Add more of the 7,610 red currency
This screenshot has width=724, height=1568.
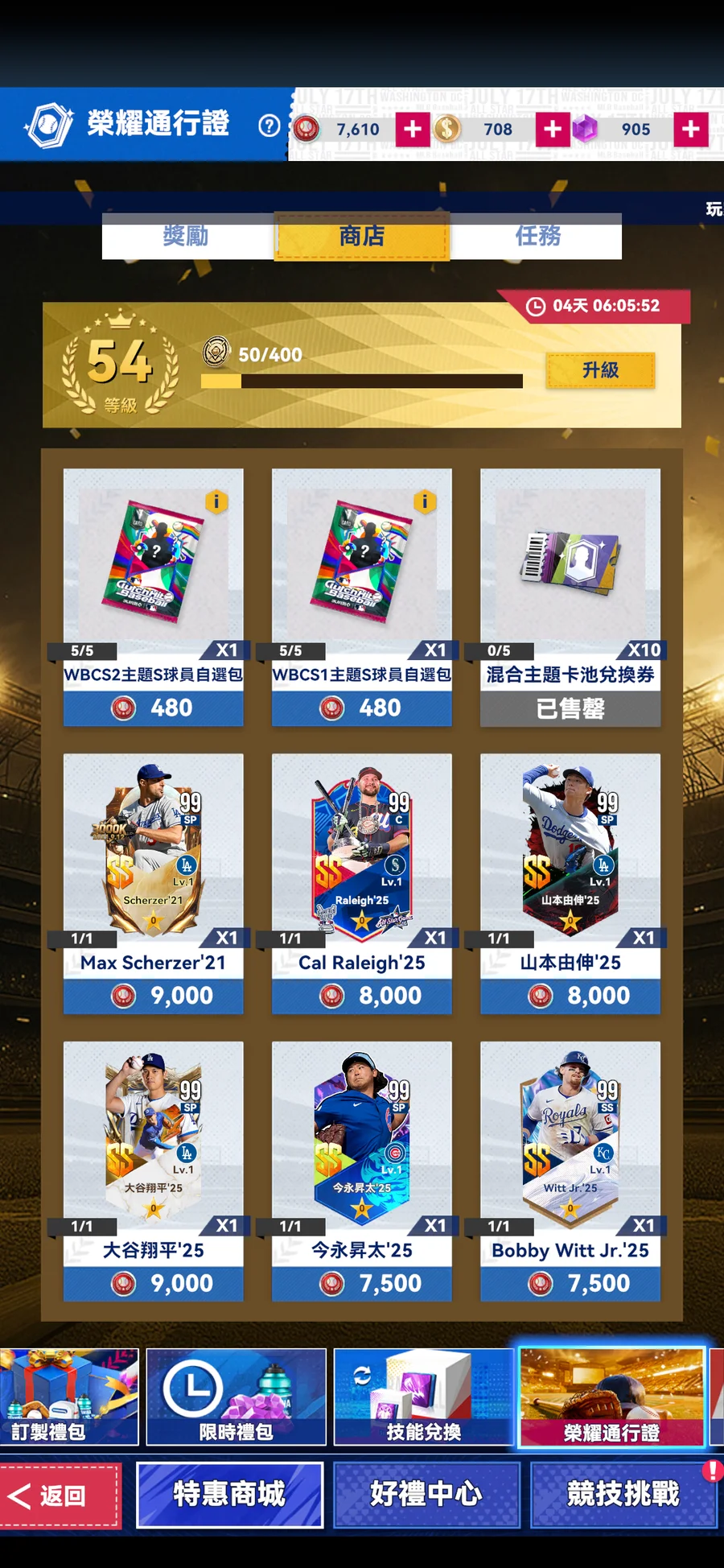click(413, 129)
